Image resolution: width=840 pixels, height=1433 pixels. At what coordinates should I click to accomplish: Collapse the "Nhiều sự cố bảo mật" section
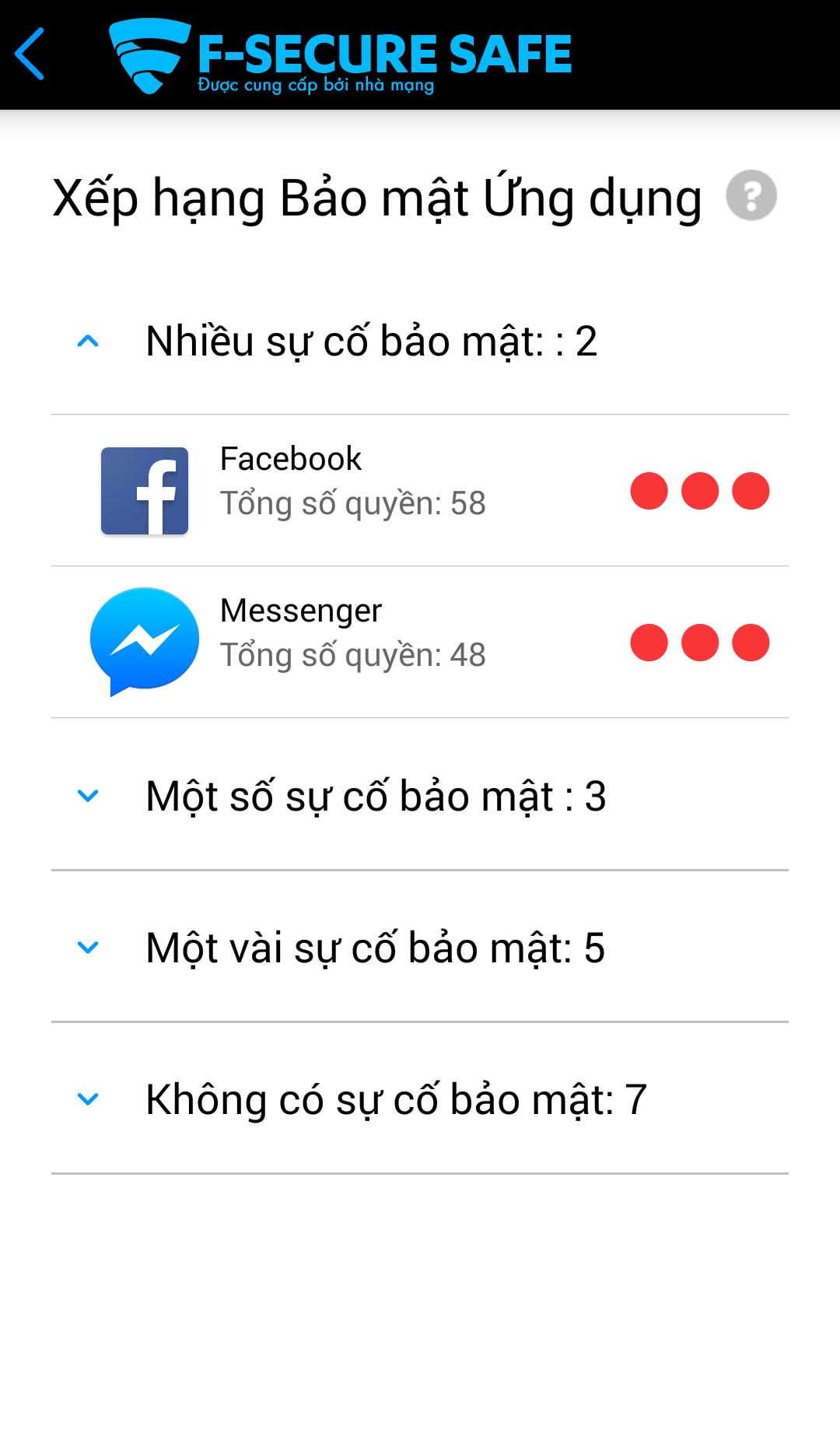pyautogui.click(x=89, y=341)
